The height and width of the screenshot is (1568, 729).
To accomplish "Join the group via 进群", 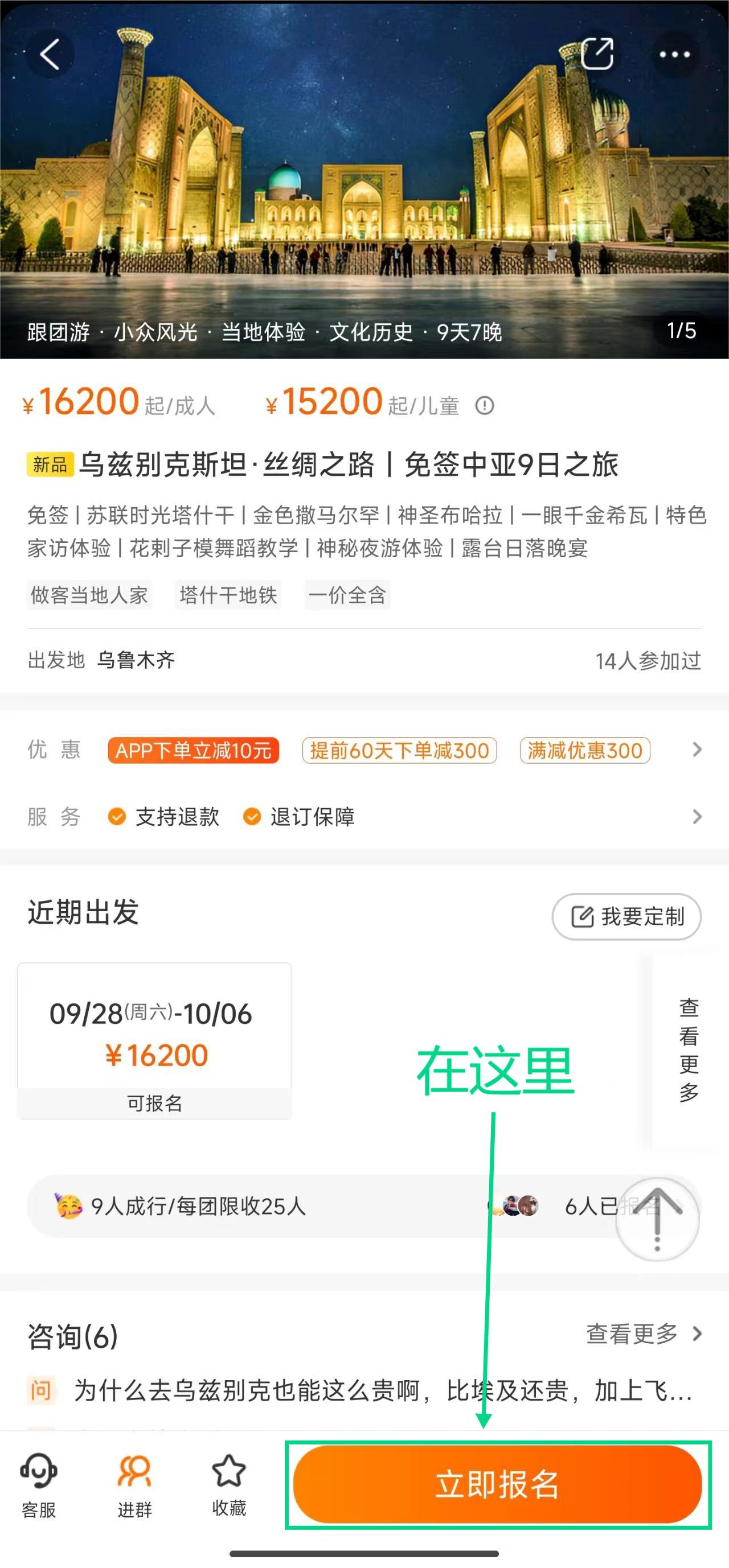I will (x=134, y=1484).
